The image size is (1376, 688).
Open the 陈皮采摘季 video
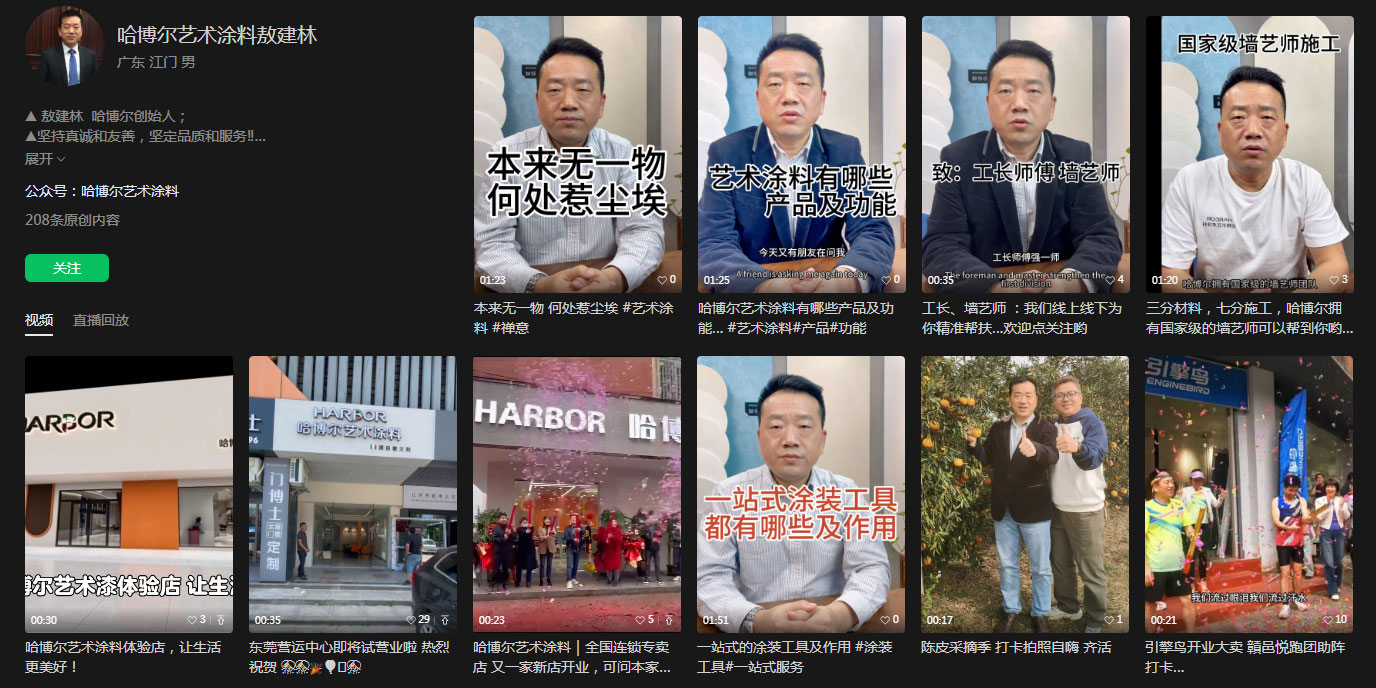1025,494
